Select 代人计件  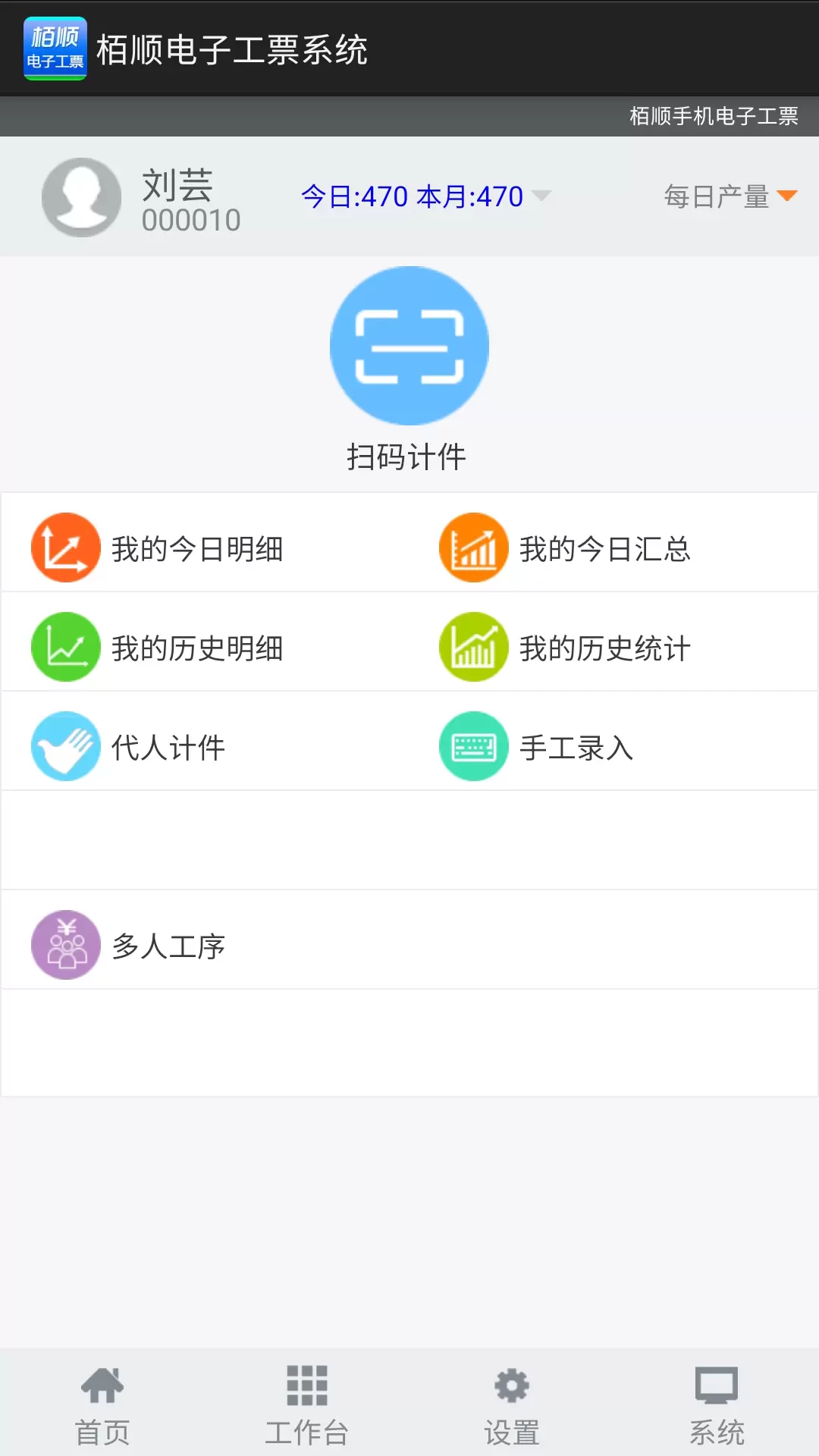(205, 747)
